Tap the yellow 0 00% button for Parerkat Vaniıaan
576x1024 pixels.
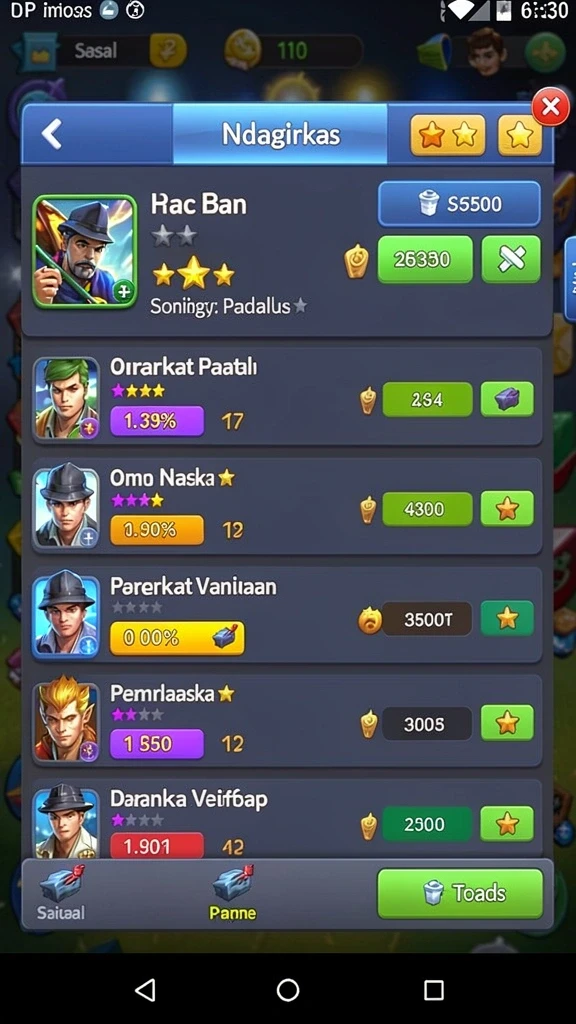click(x=177, y=638)
